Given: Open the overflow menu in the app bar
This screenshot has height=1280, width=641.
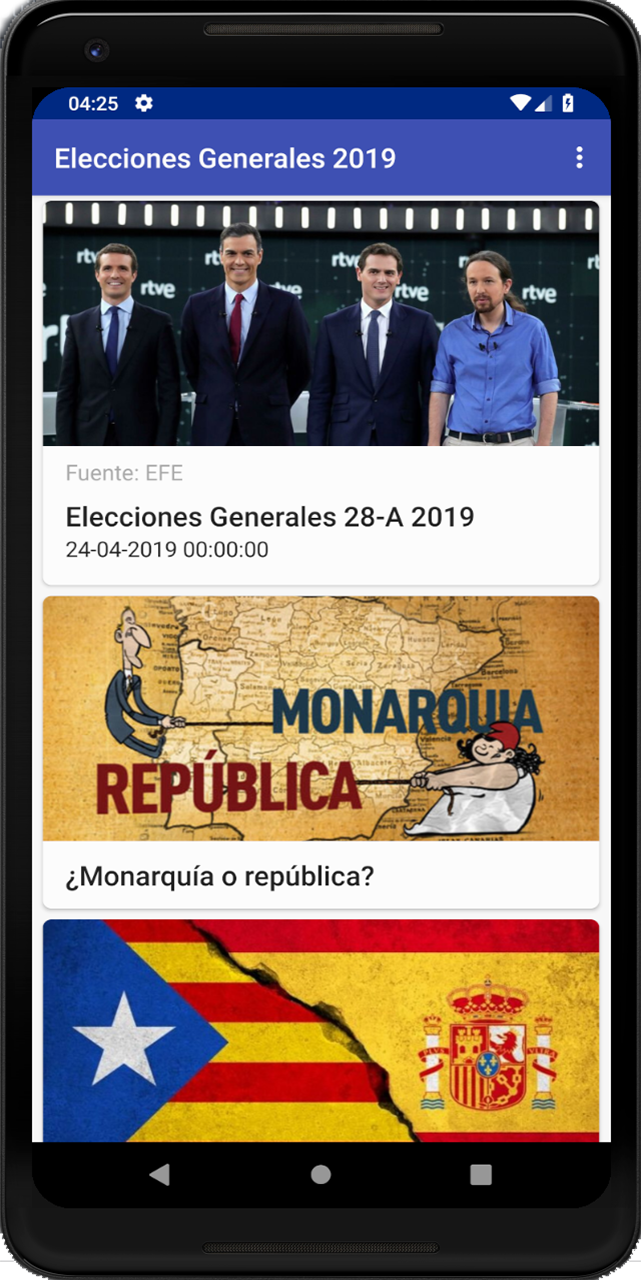Looking at the screenshot, I should coord(578,158).
